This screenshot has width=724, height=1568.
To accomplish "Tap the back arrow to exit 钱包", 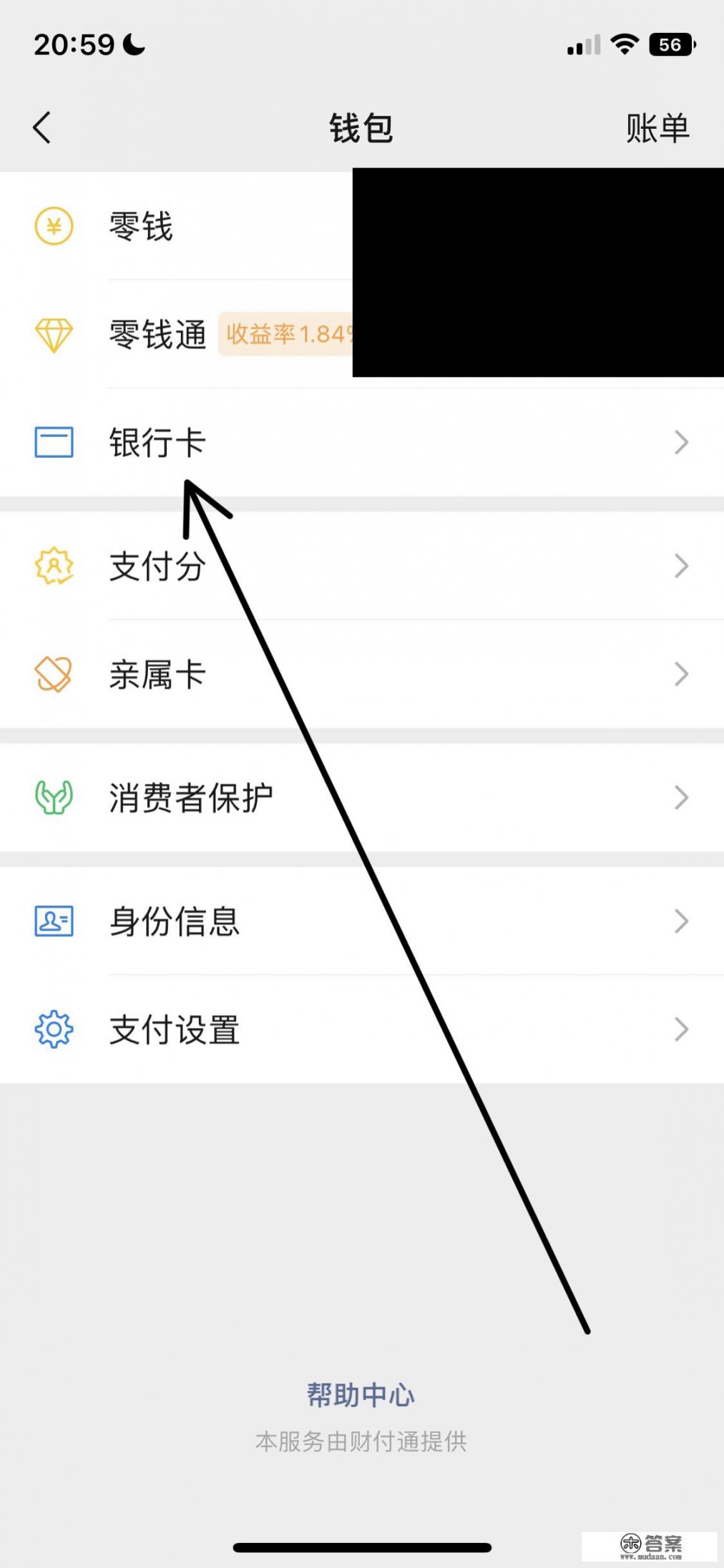I will pos(41,127).
